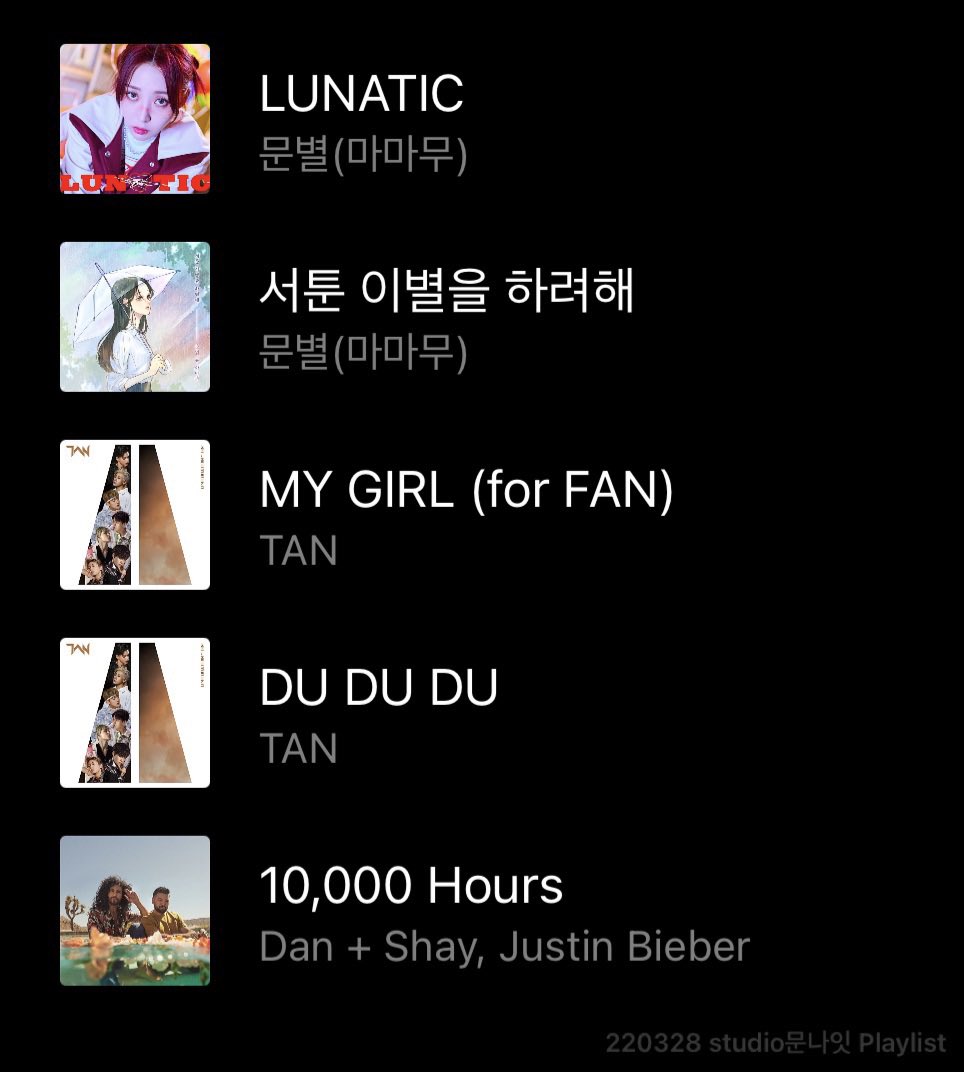Image resolution: width=964 pixels, height=1072 pixels.
Task: Play the song LUNATIC by 문별
Action: 361,94
